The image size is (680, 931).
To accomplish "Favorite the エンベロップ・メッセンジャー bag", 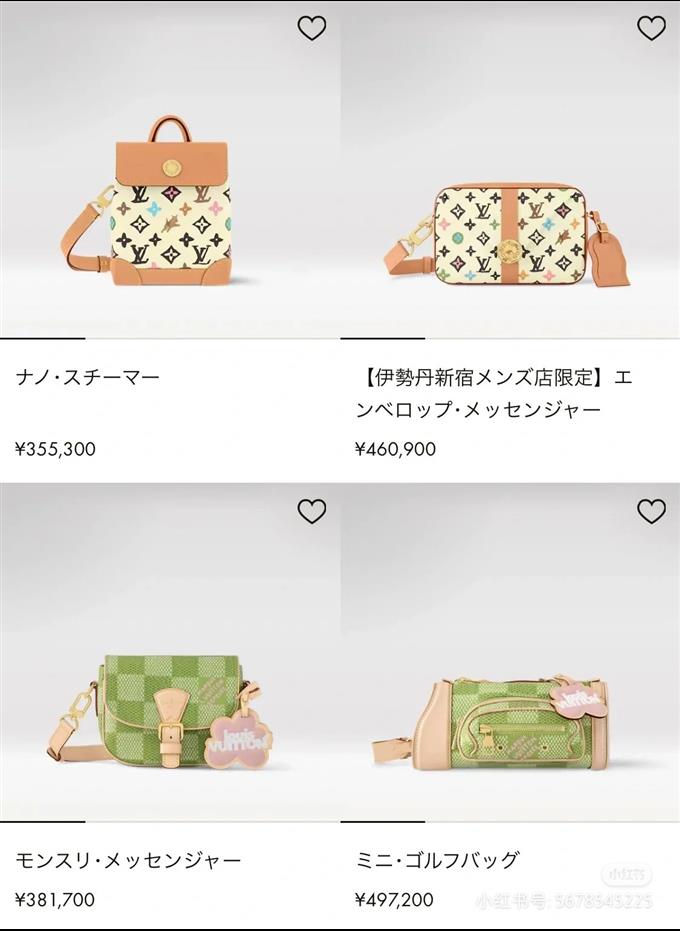I will click(651, 28).
